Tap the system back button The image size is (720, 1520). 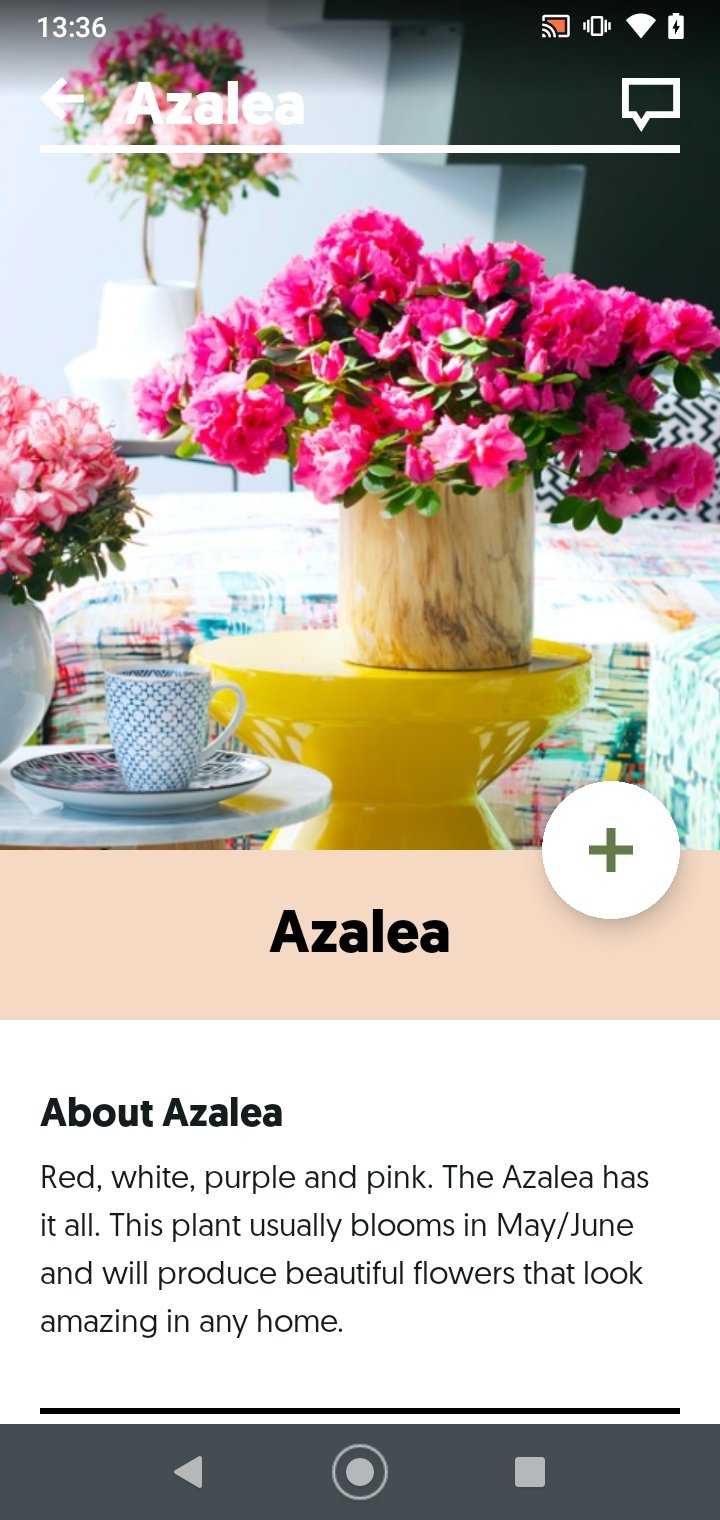coord(188,1472)
